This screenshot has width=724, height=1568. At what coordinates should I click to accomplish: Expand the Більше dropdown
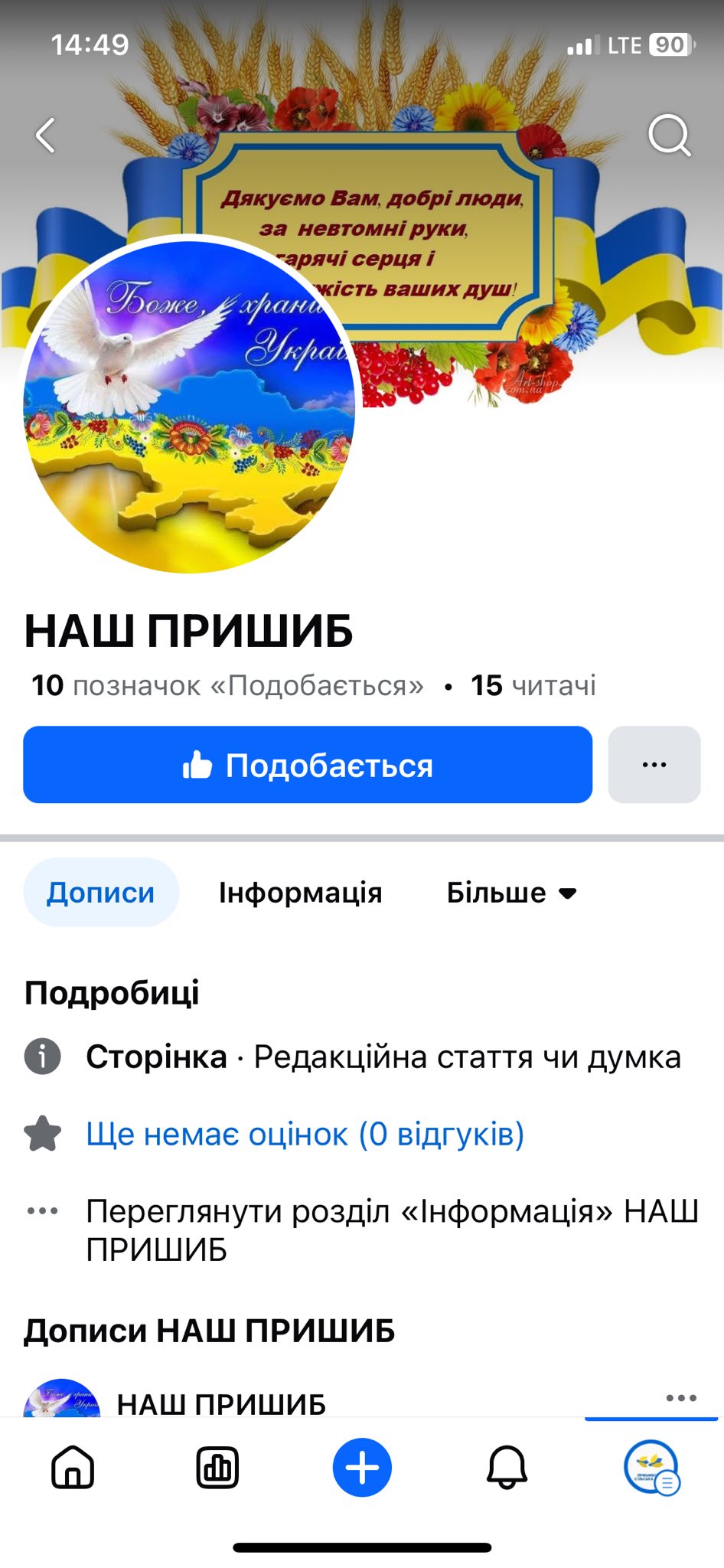coord(511,893)
